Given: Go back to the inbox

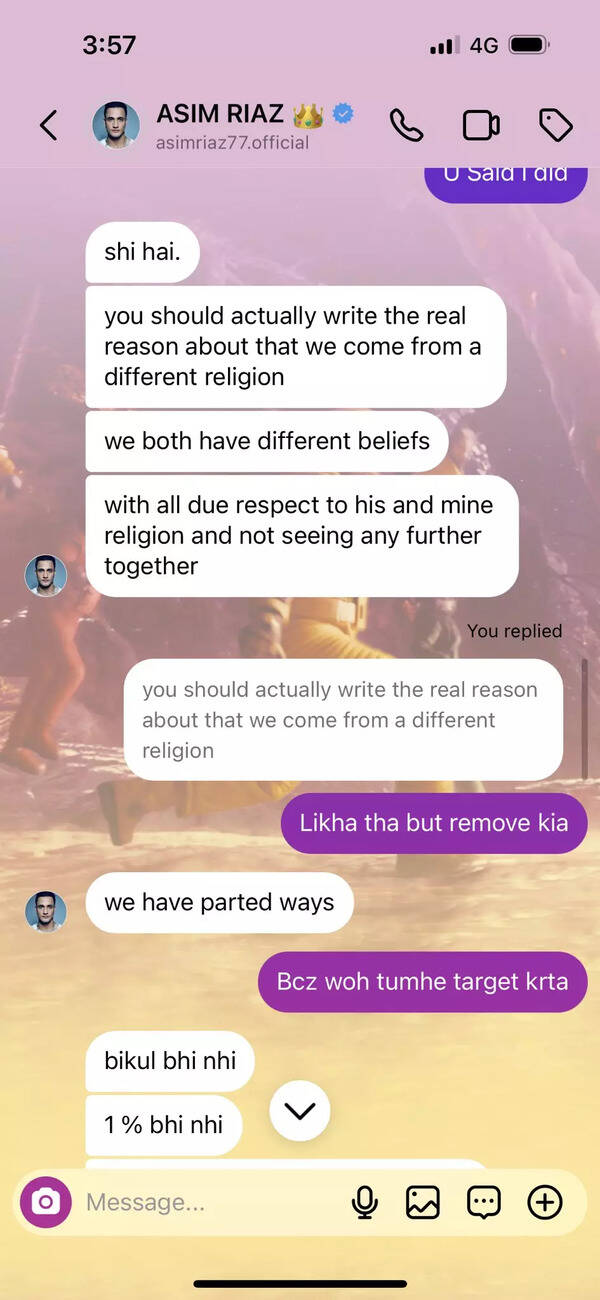Looking at the screenshot, I should (48, 126).
